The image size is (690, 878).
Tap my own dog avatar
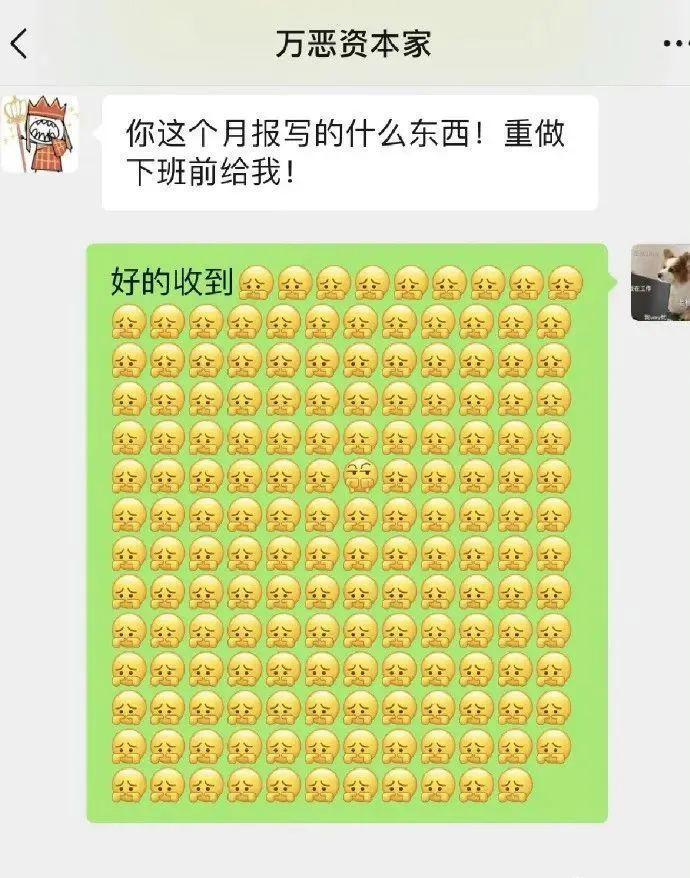tap(660, 282)
